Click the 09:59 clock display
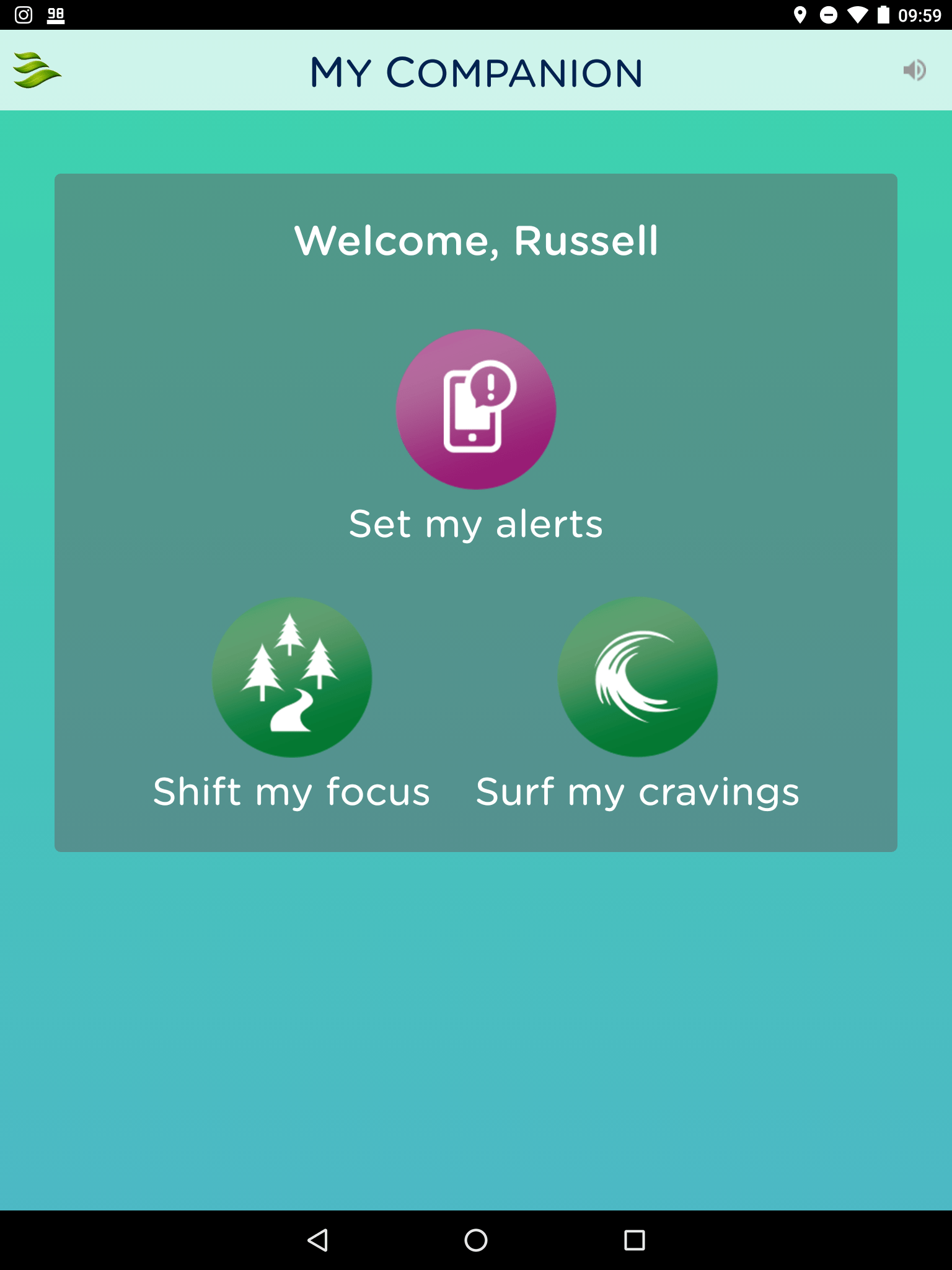The image size is (952, 1270). pos(919,15)
